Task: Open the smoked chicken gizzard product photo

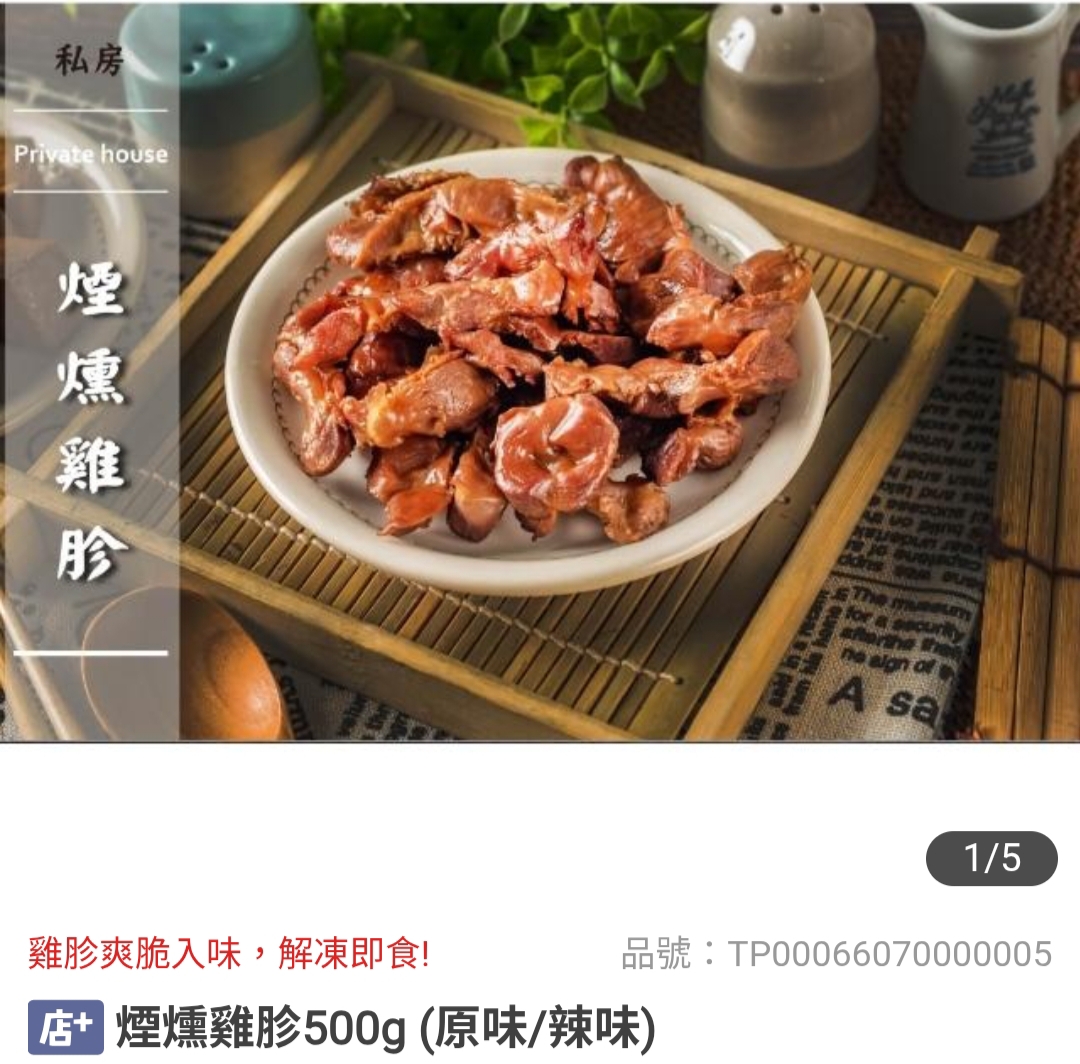Action: (540, 372)
